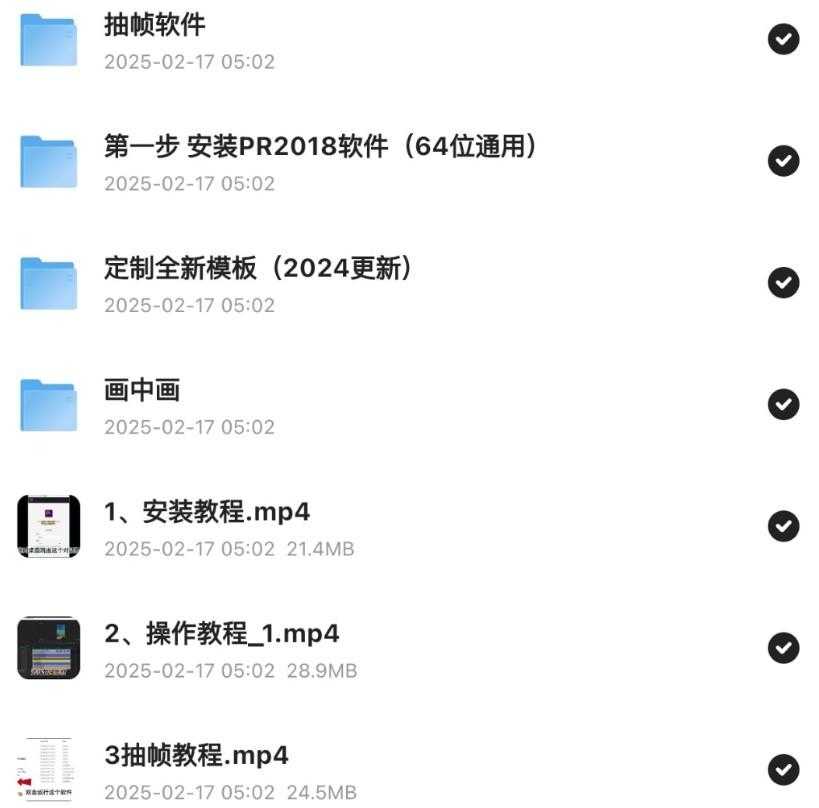This screenshot has height=808, width=819.
Task: Open the 第一步 安装PR2018软件 folder
Action: (320, 148)
